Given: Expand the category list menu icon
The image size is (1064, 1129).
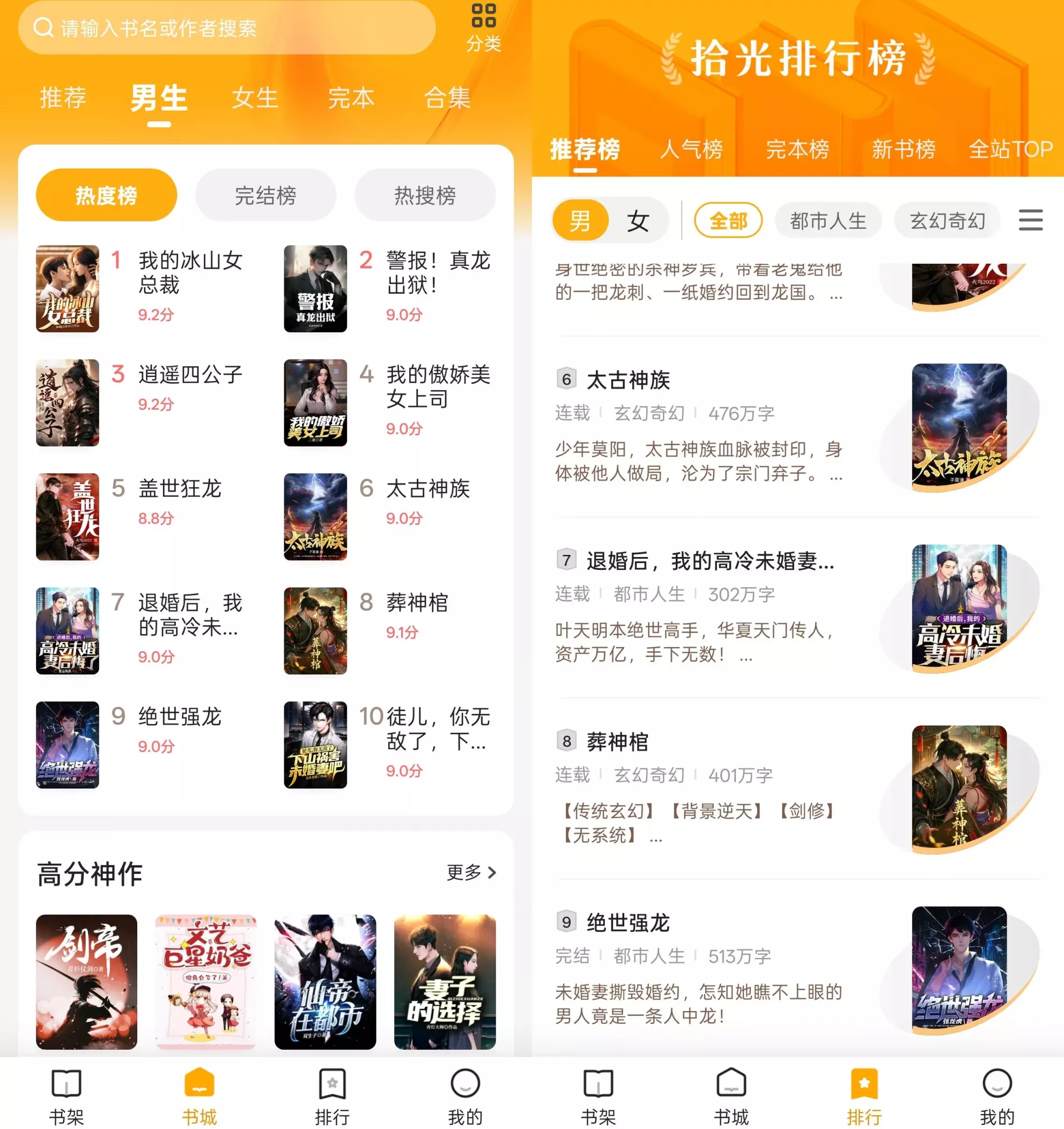Looking at the screenshot, I should click(1030, 220).
